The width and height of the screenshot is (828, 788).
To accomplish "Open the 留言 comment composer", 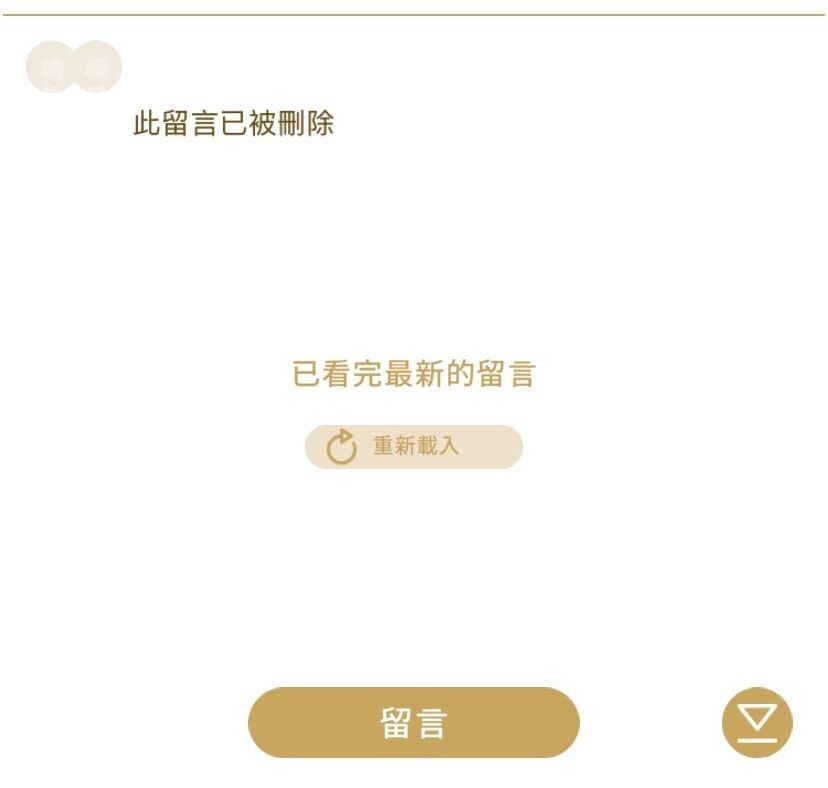I will click(413, 722).
